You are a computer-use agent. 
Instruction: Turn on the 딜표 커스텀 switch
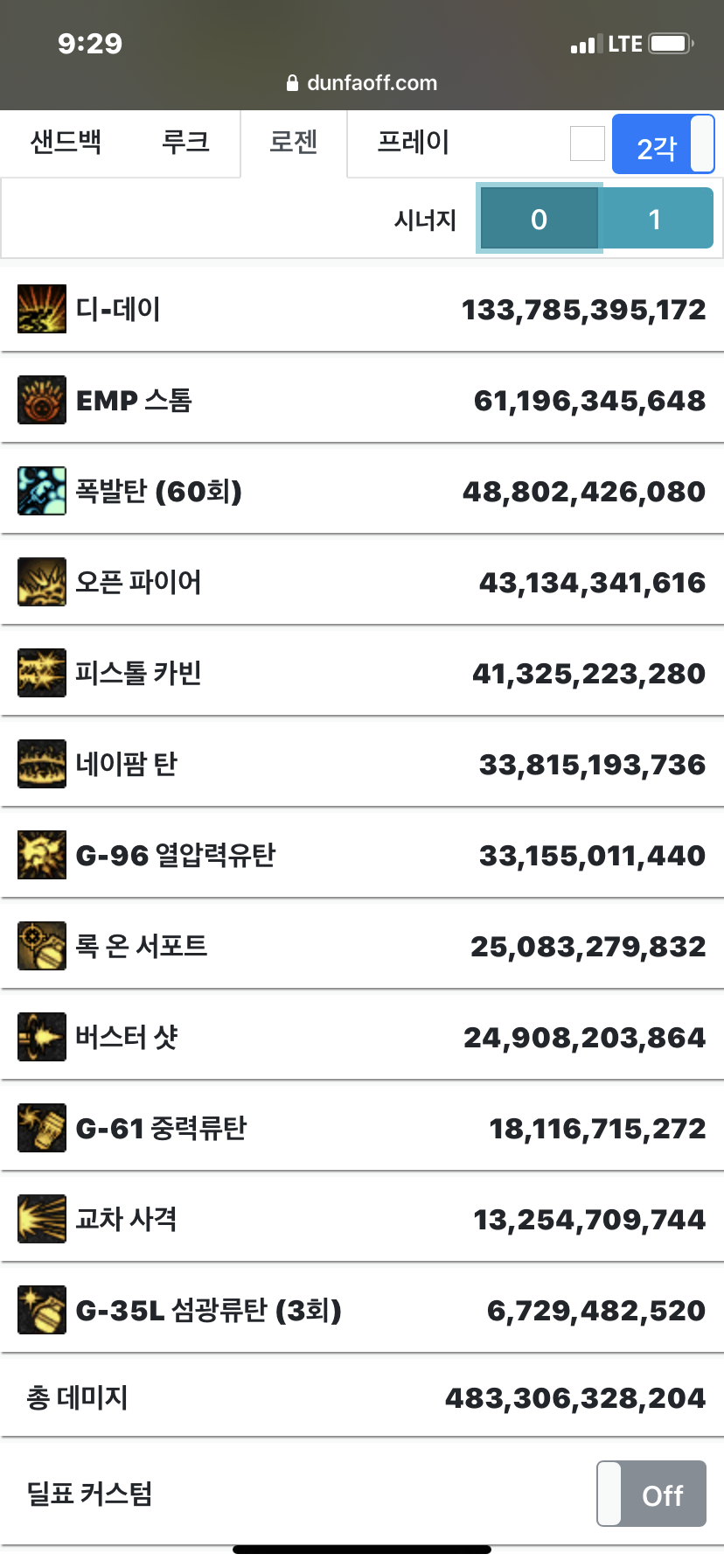(x=651, y=1494)
